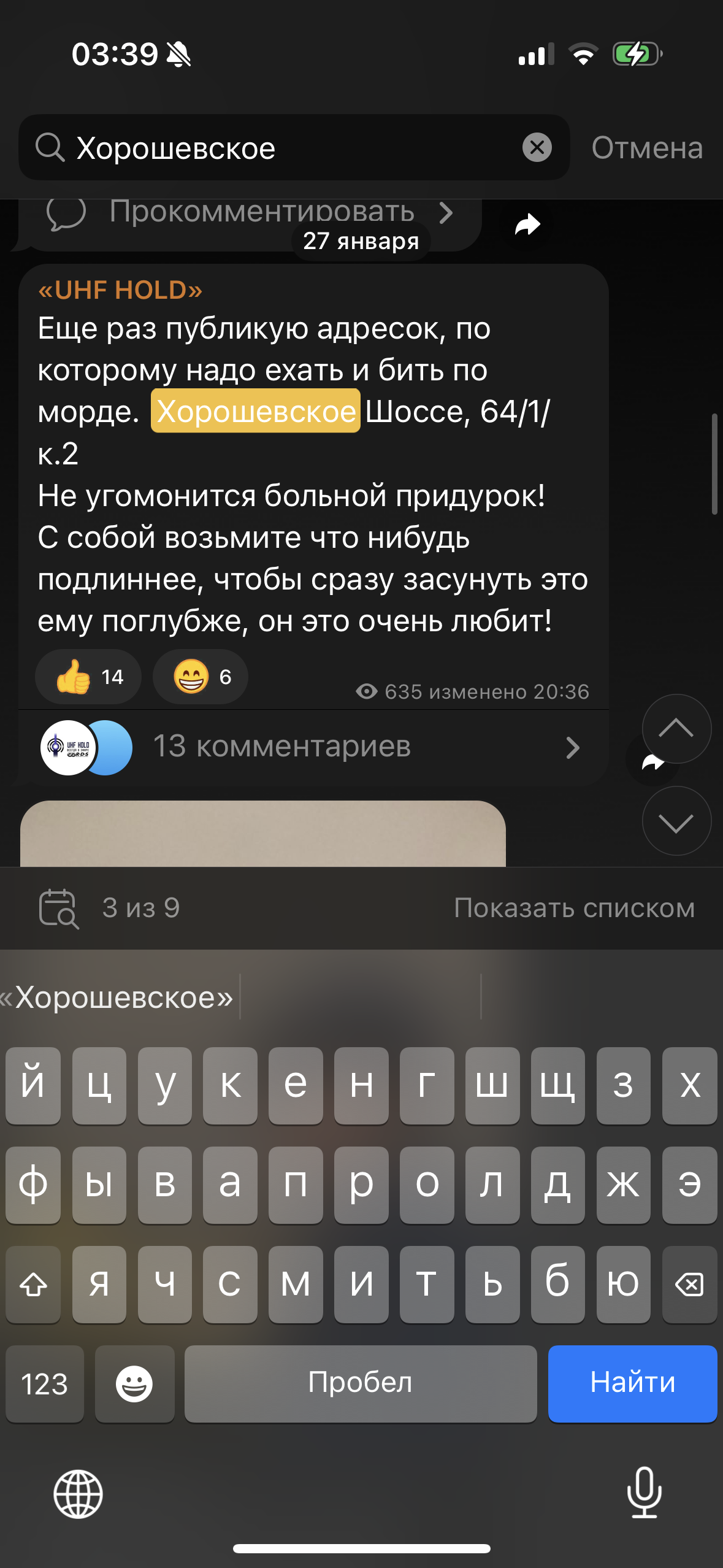Tap Отмена to cancel search

point(646,148)
